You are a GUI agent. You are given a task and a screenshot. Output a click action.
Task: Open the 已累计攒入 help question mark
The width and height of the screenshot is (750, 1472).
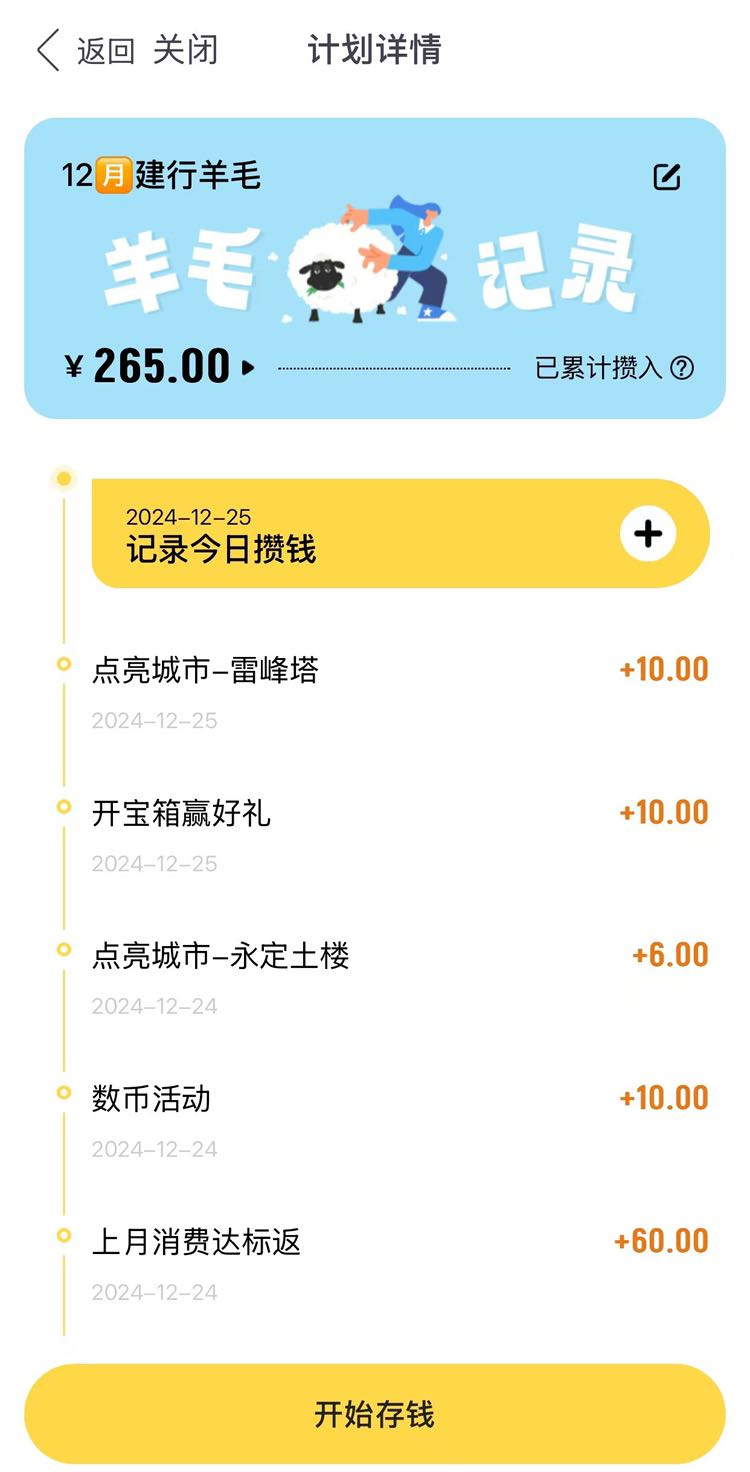point(682,368)
